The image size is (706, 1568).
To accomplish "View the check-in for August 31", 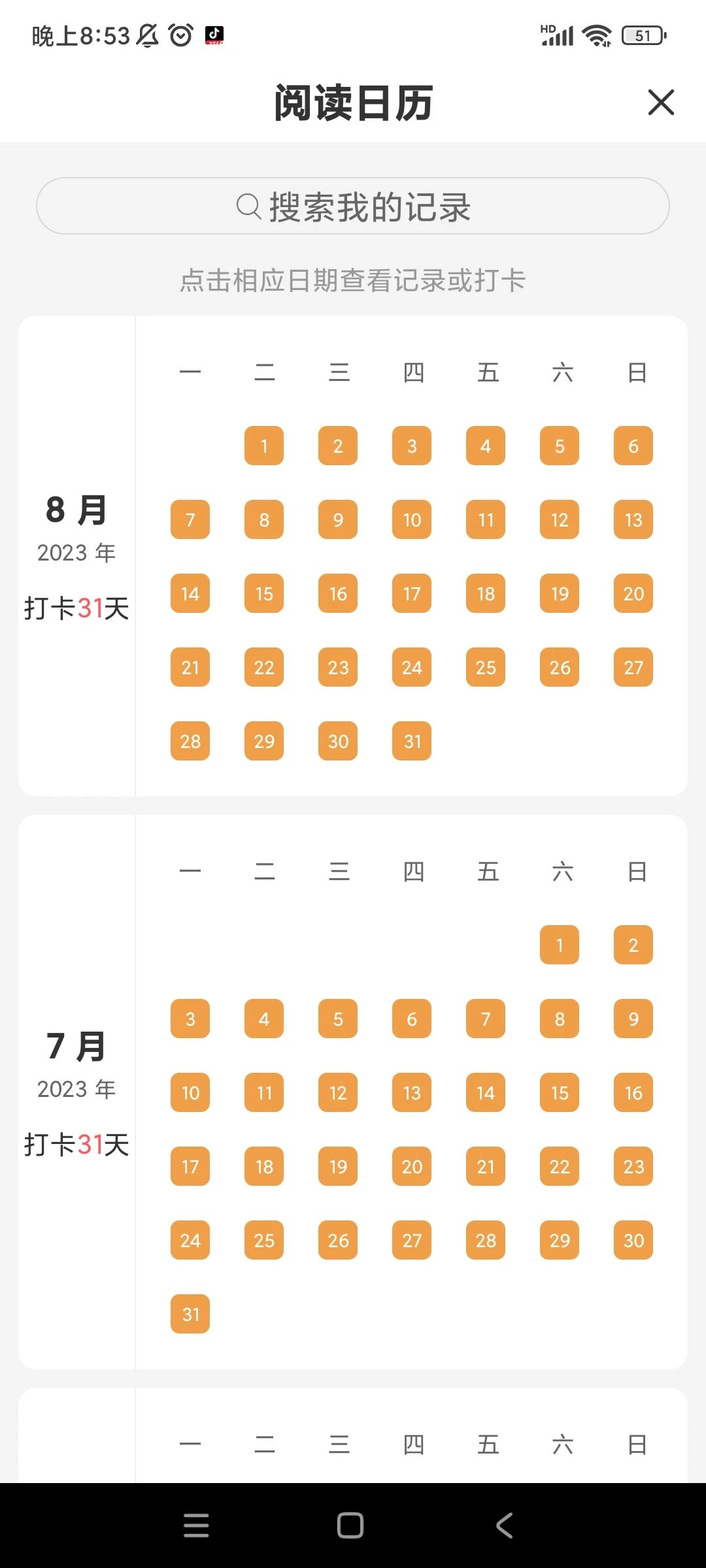I will click(412, 741).
